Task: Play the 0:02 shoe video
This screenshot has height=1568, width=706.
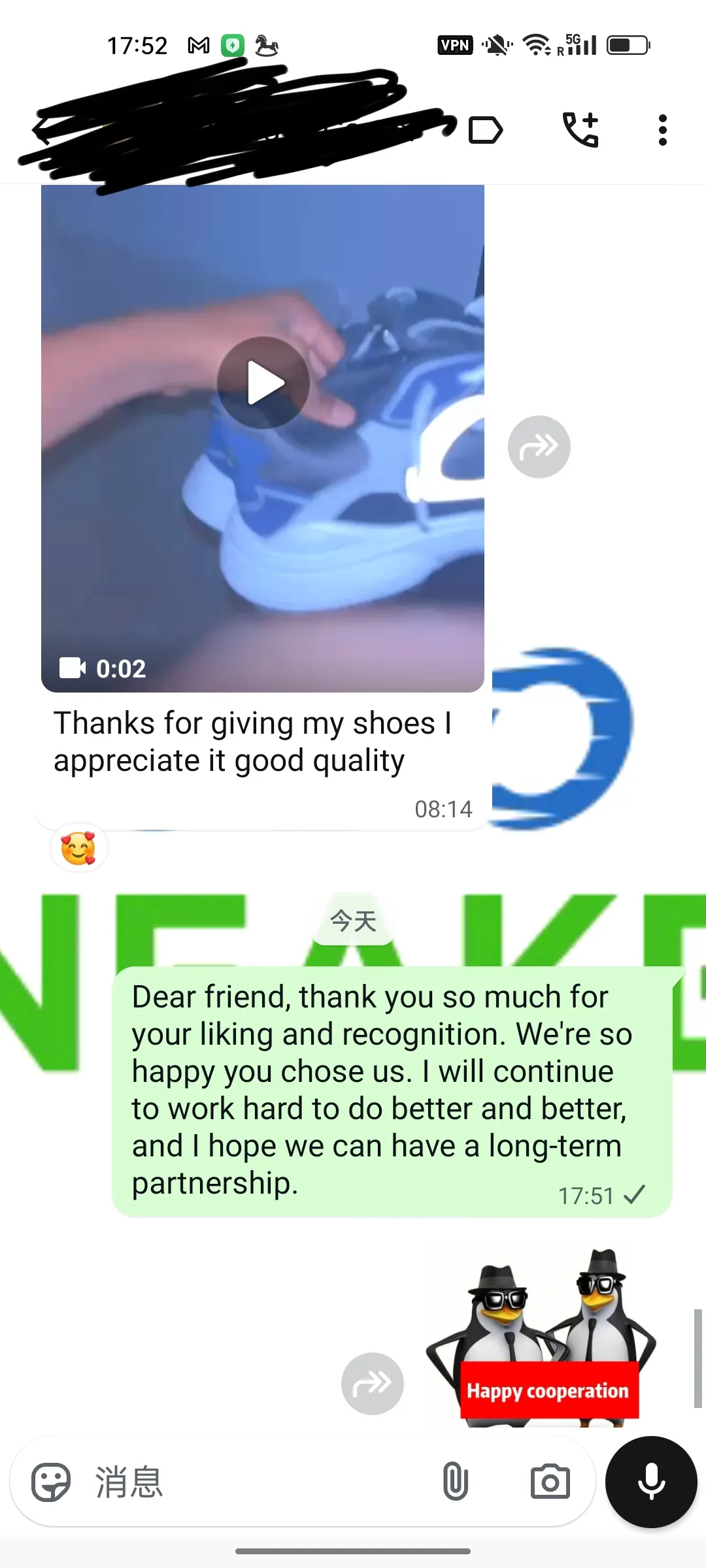Action: [263, 383]
